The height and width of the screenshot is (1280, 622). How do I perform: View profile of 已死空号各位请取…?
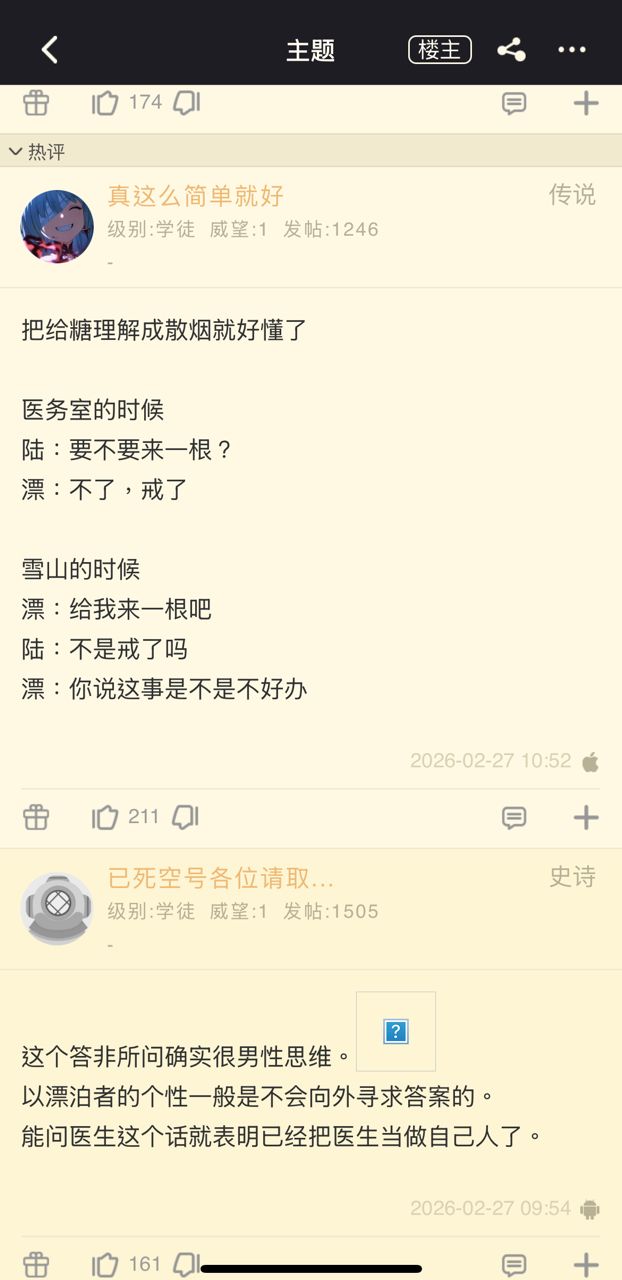pos(221,878)
